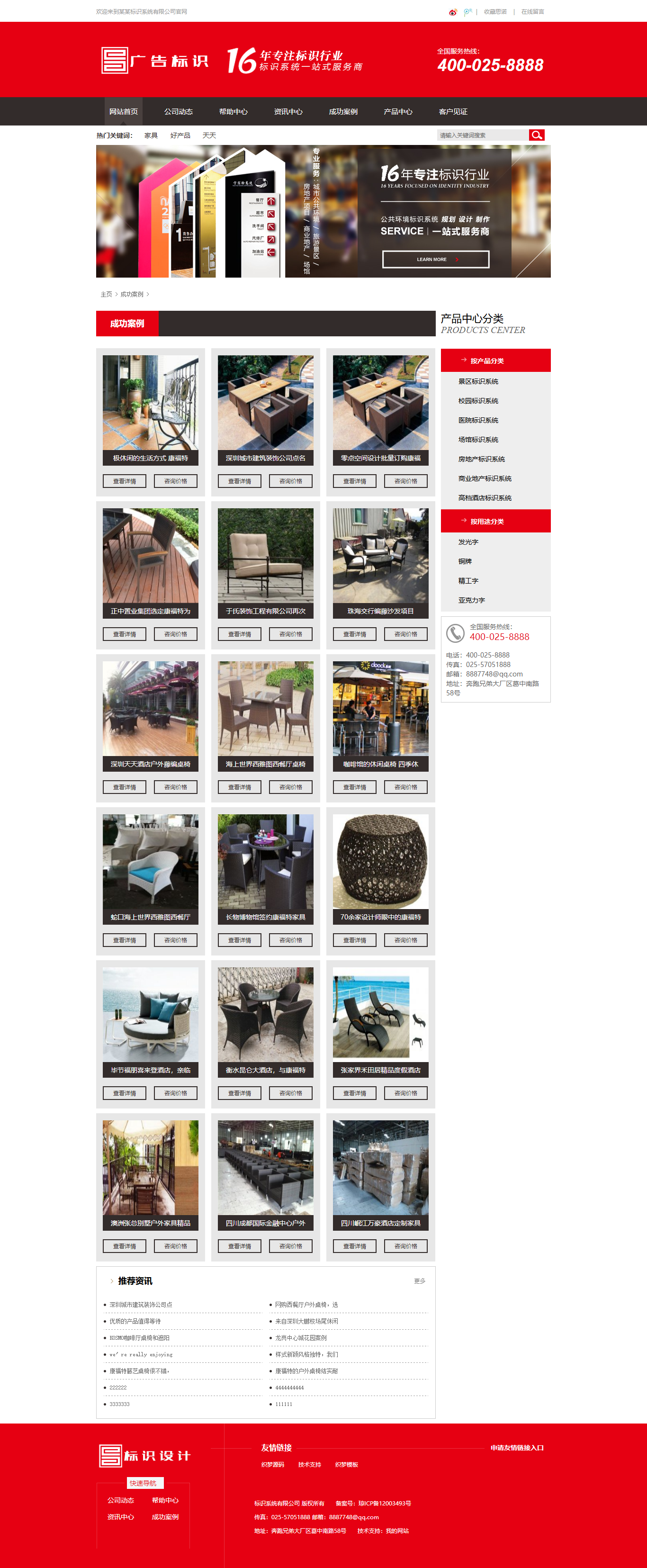Open 亚克力字 category
The height and width of the screenshot is (1568, 647).
(x=471, y=600)
